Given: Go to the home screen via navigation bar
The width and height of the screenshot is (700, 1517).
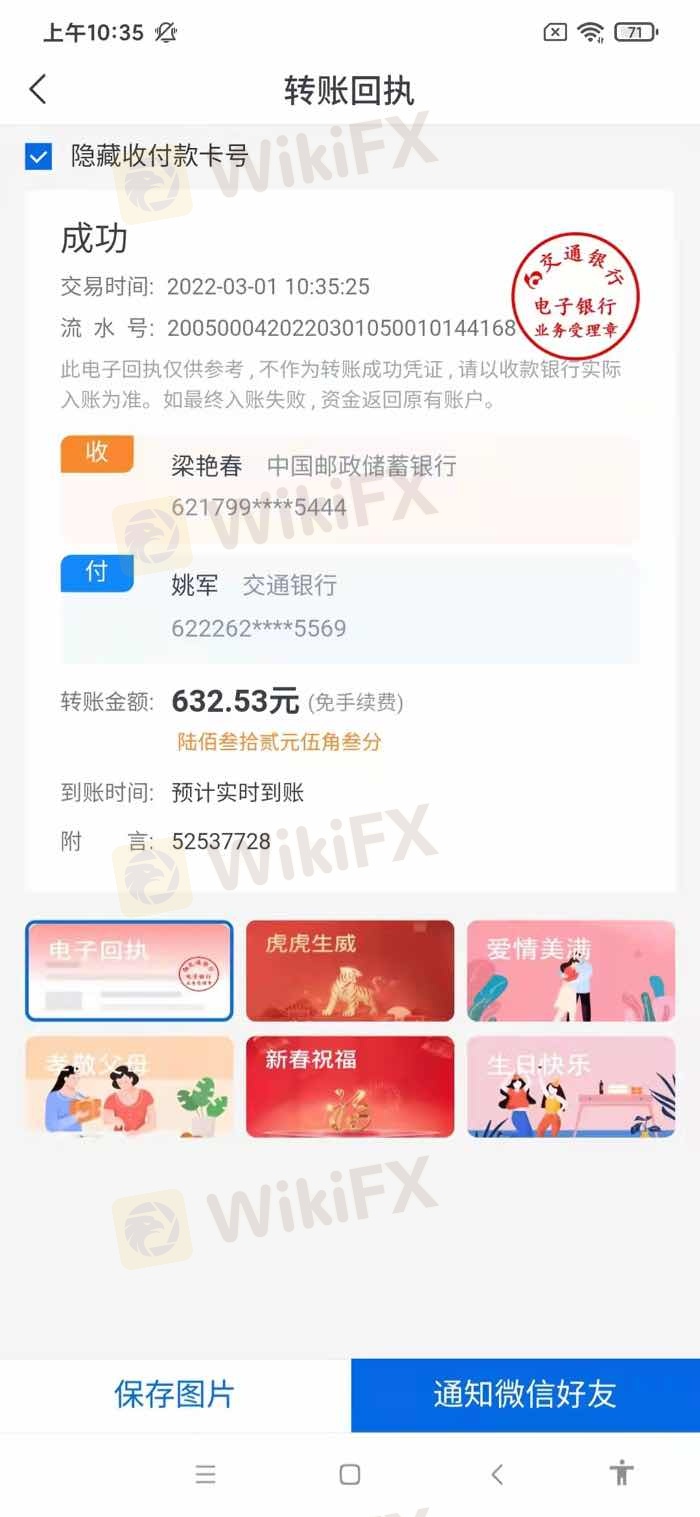Looking at the screenshot, I should [350, 1474].
